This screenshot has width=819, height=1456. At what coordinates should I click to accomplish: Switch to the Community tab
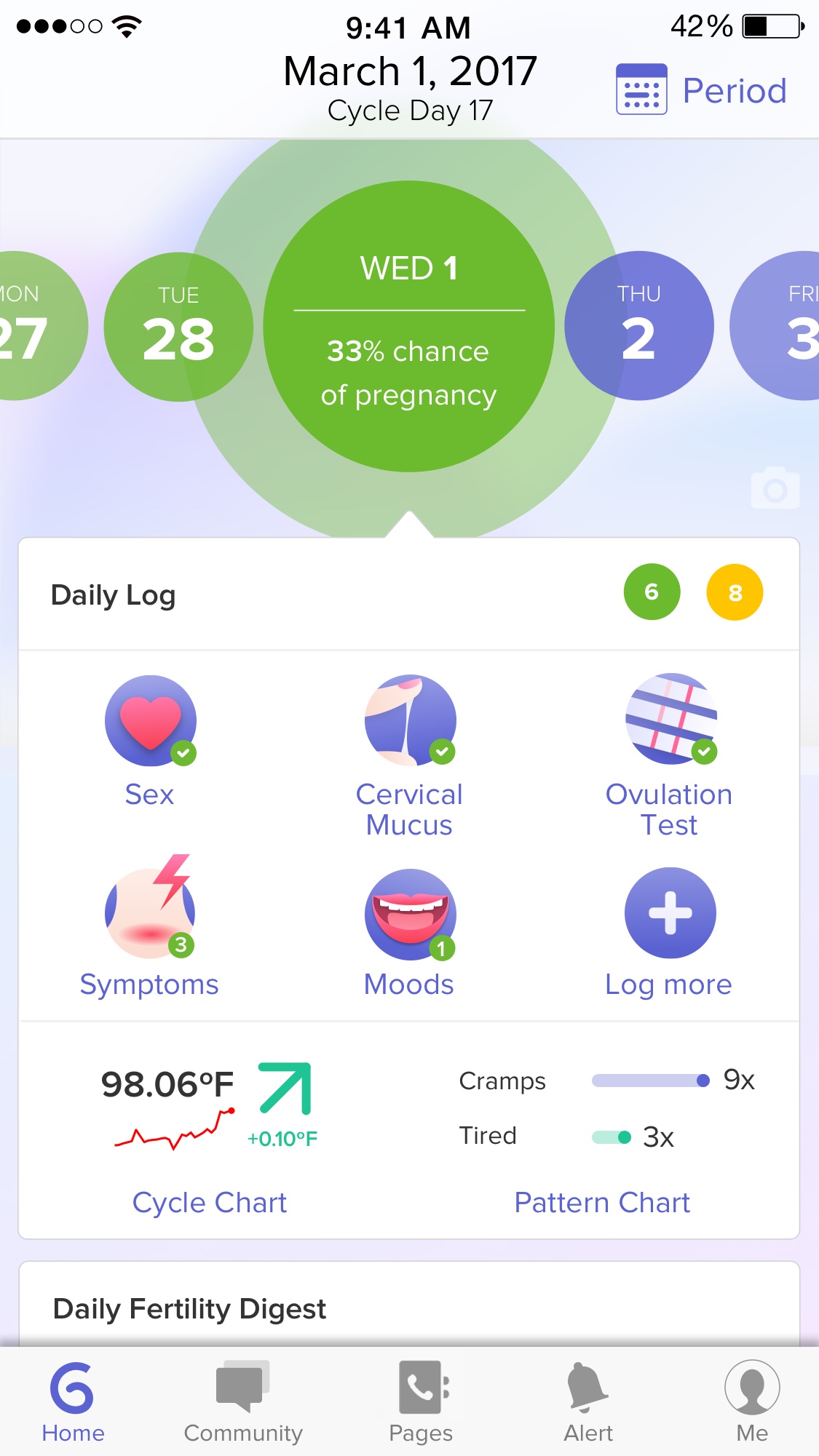point(243,1401)
